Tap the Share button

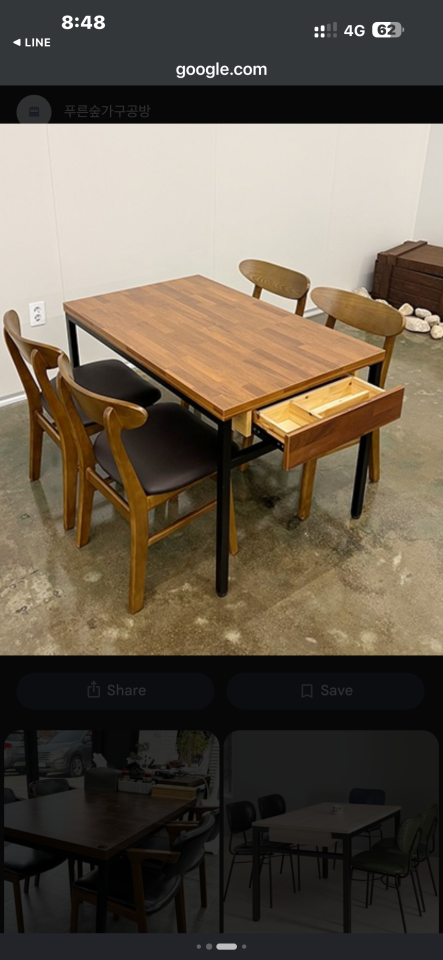116,691
